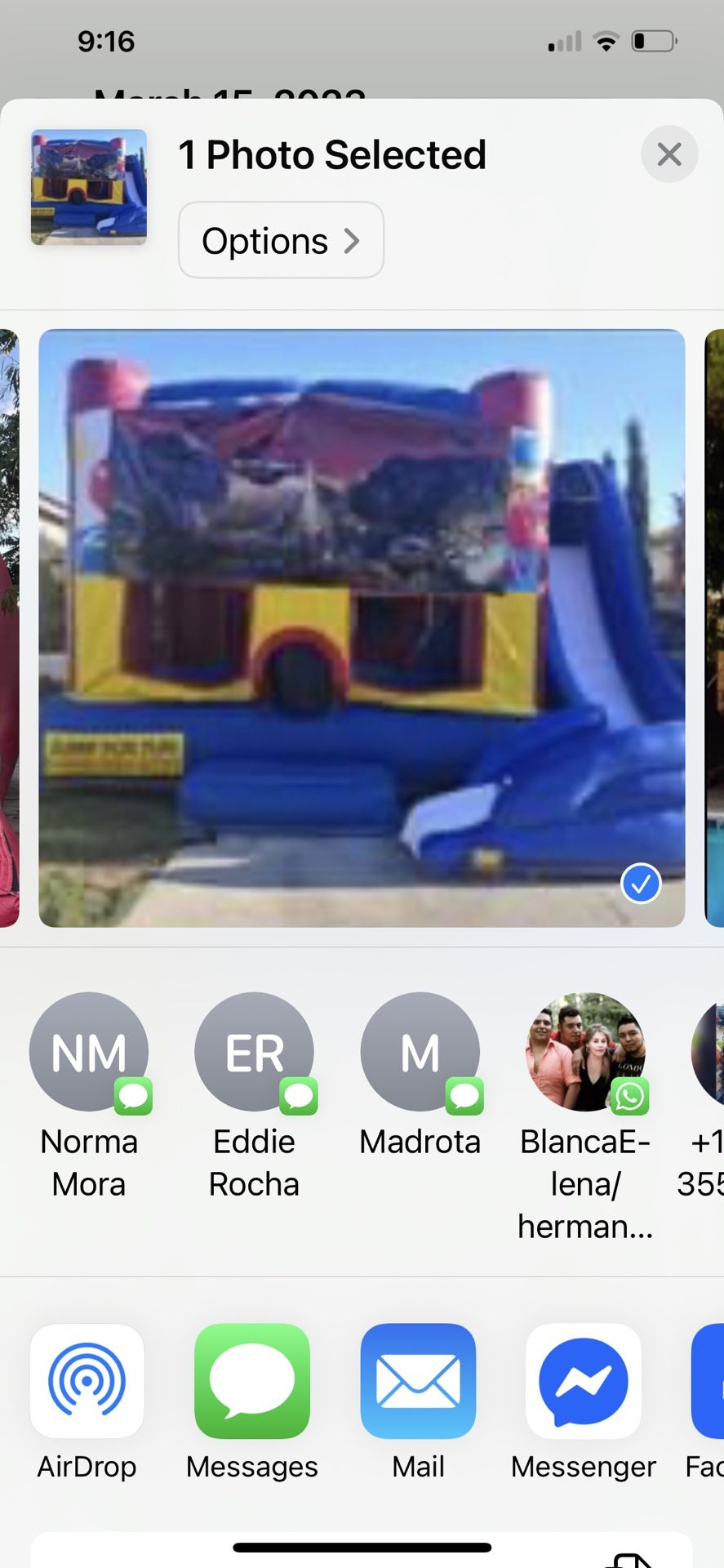This screenshot has height=1568, width=724.
Task: Deselect the bounce house photo checkmark
Action: click(x=641, y=884)
